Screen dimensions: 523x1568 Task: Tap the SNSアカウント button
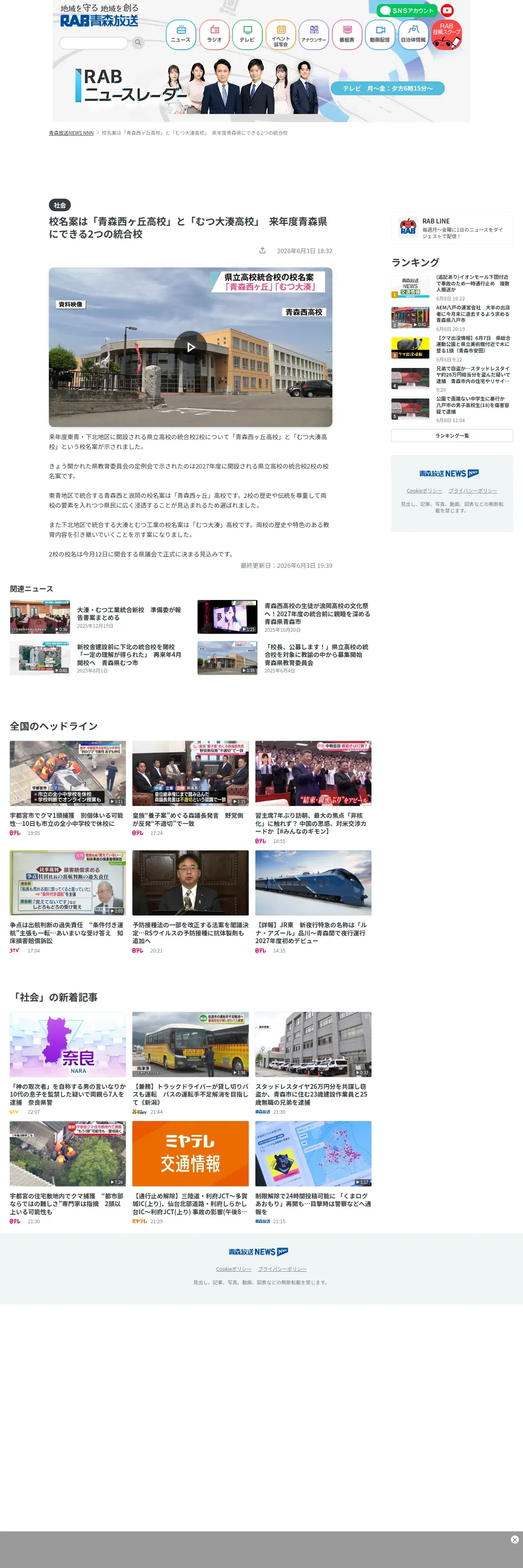click(407, 10)
